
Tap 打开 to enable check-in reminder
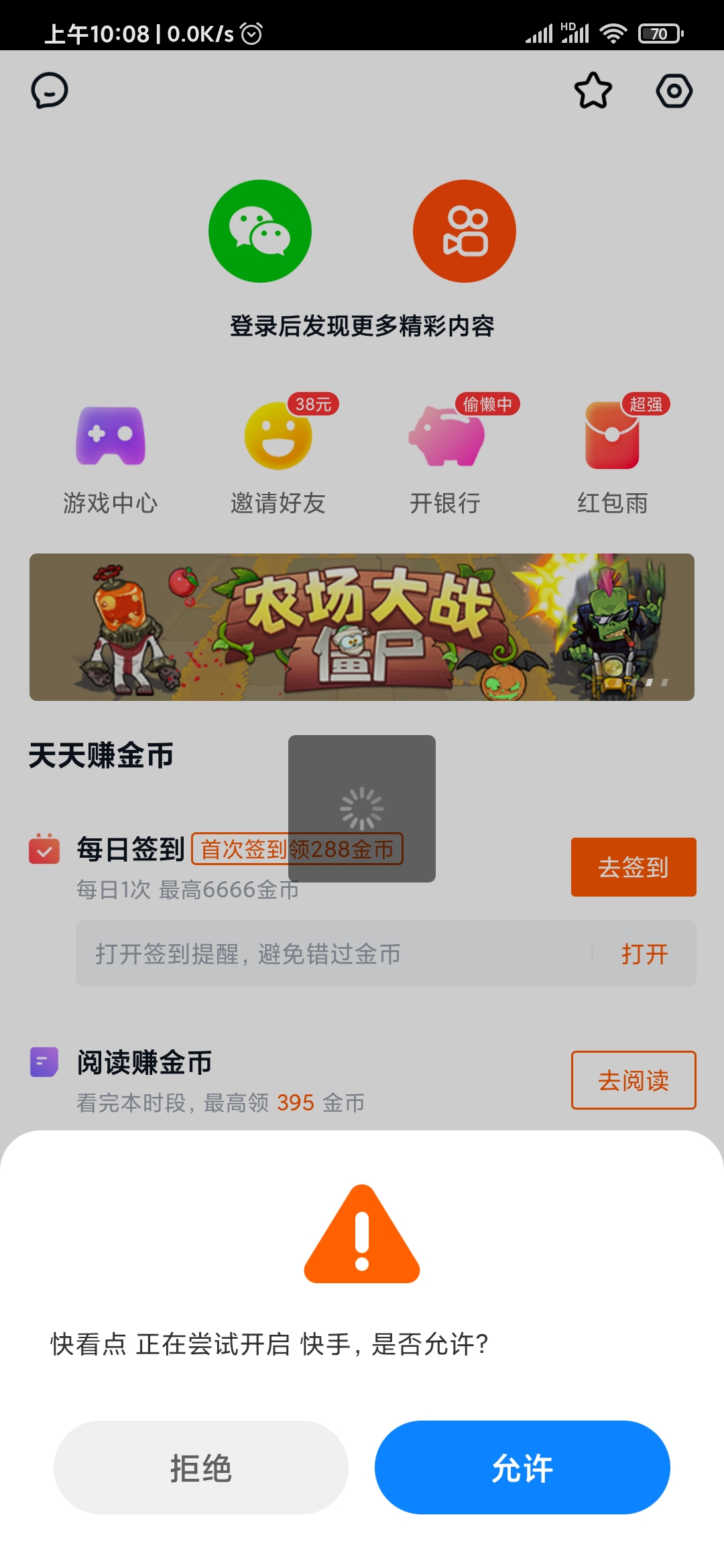[644, 954]
